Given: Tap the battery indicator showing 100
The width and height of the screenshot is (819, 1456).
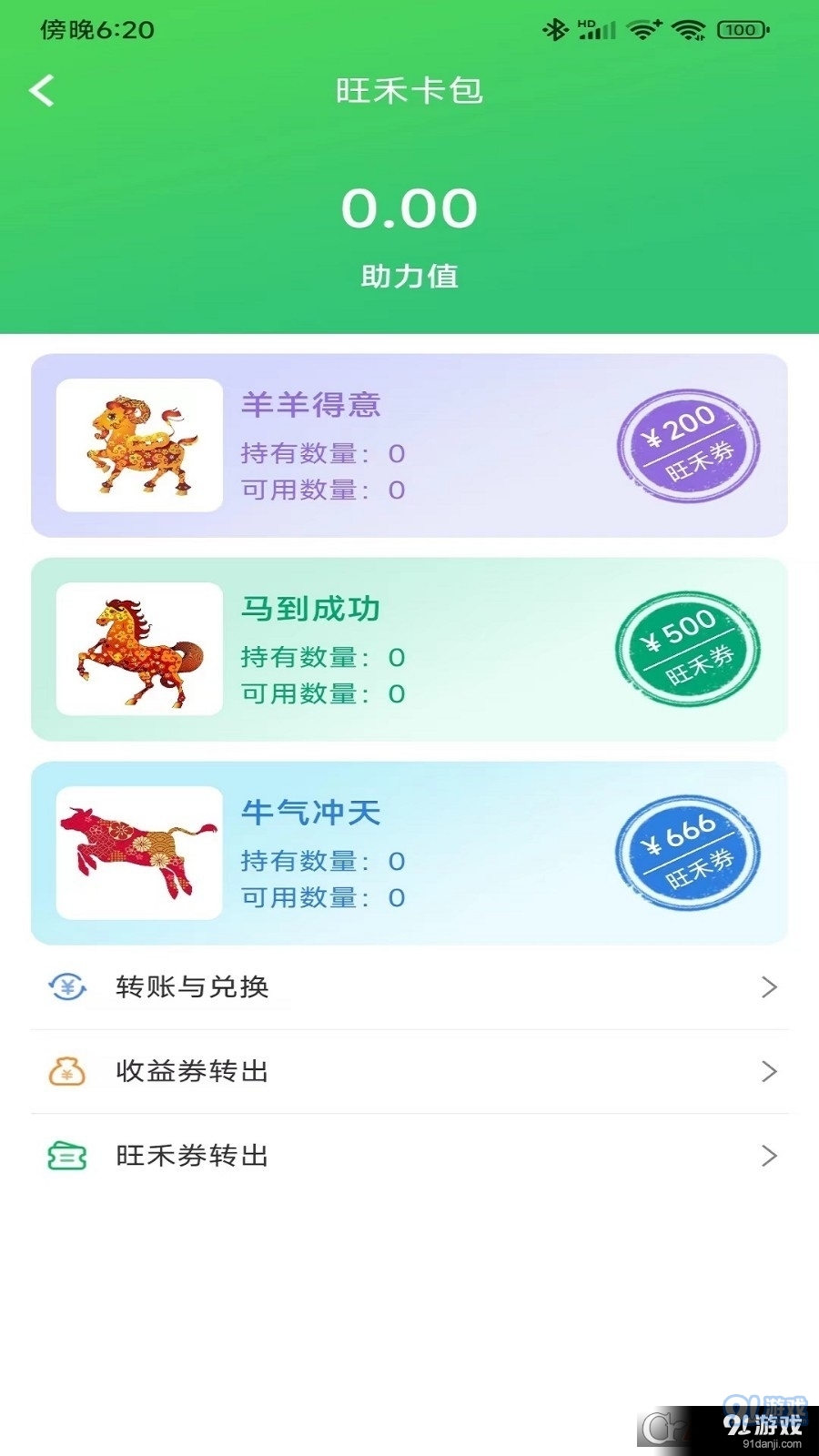Looking at the screenshot, I should (742, 29).
